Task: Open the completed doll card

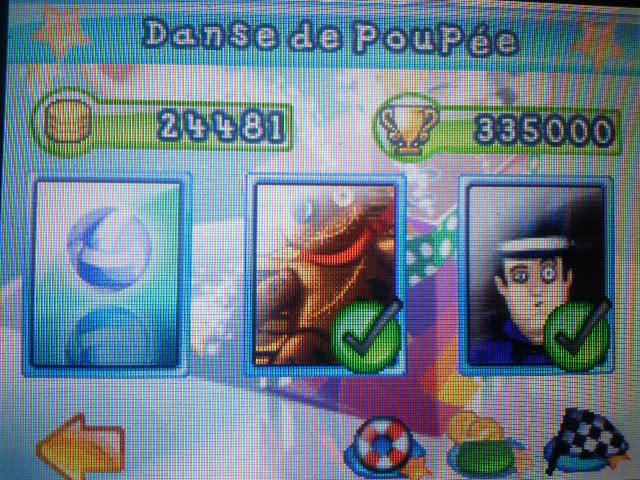Action: [326, 273]
